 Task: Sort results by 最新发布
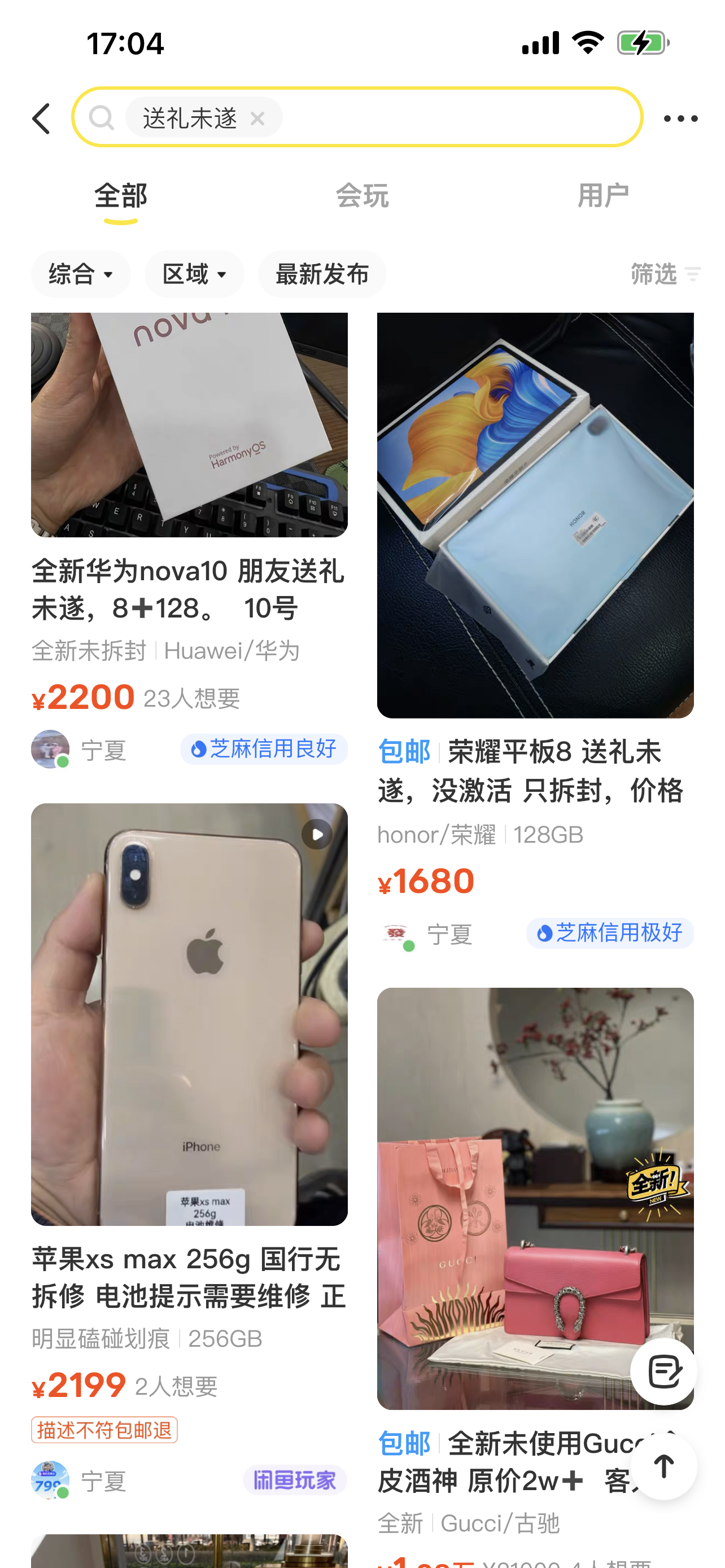[322, 274]
